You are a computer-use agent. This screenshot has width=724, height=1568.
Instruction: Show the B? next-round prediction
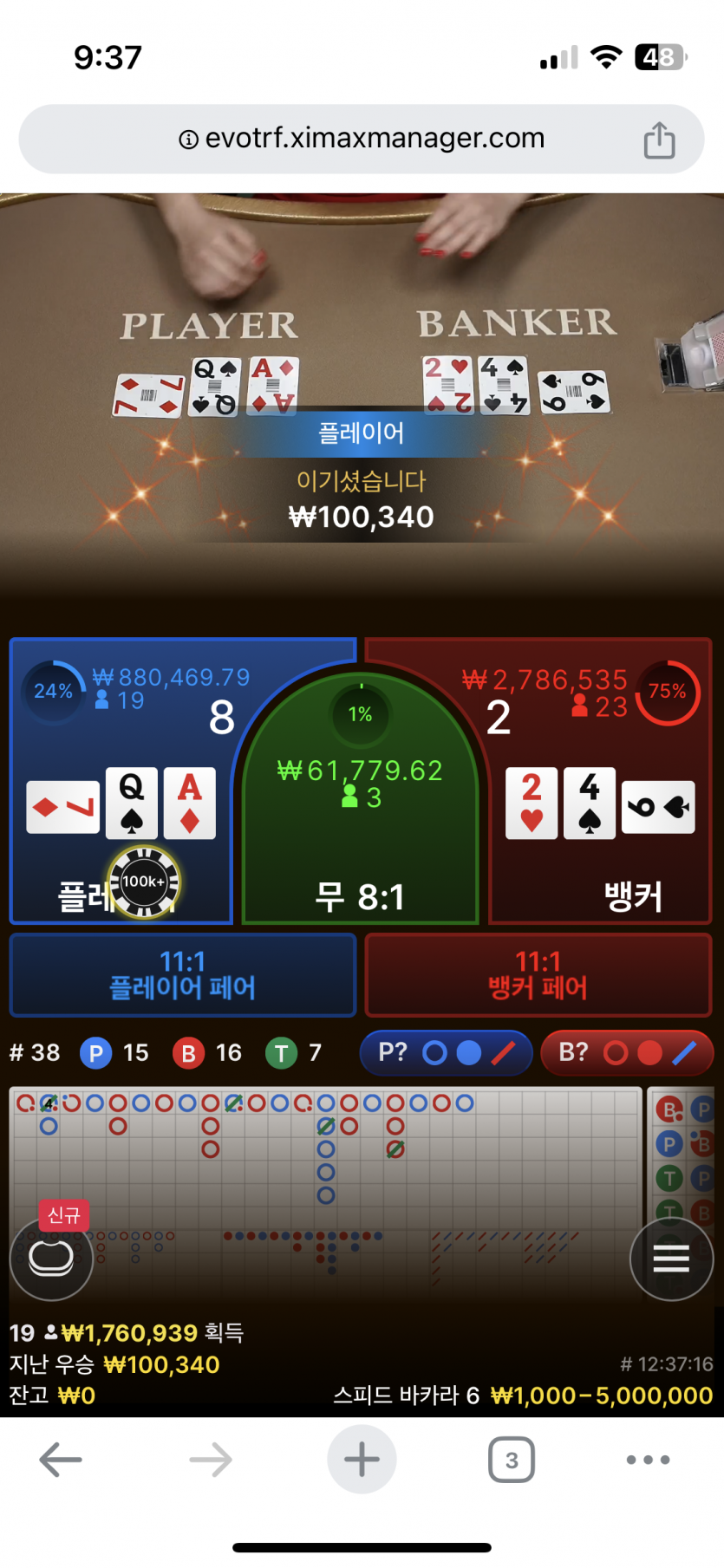tap(626, 1052)
